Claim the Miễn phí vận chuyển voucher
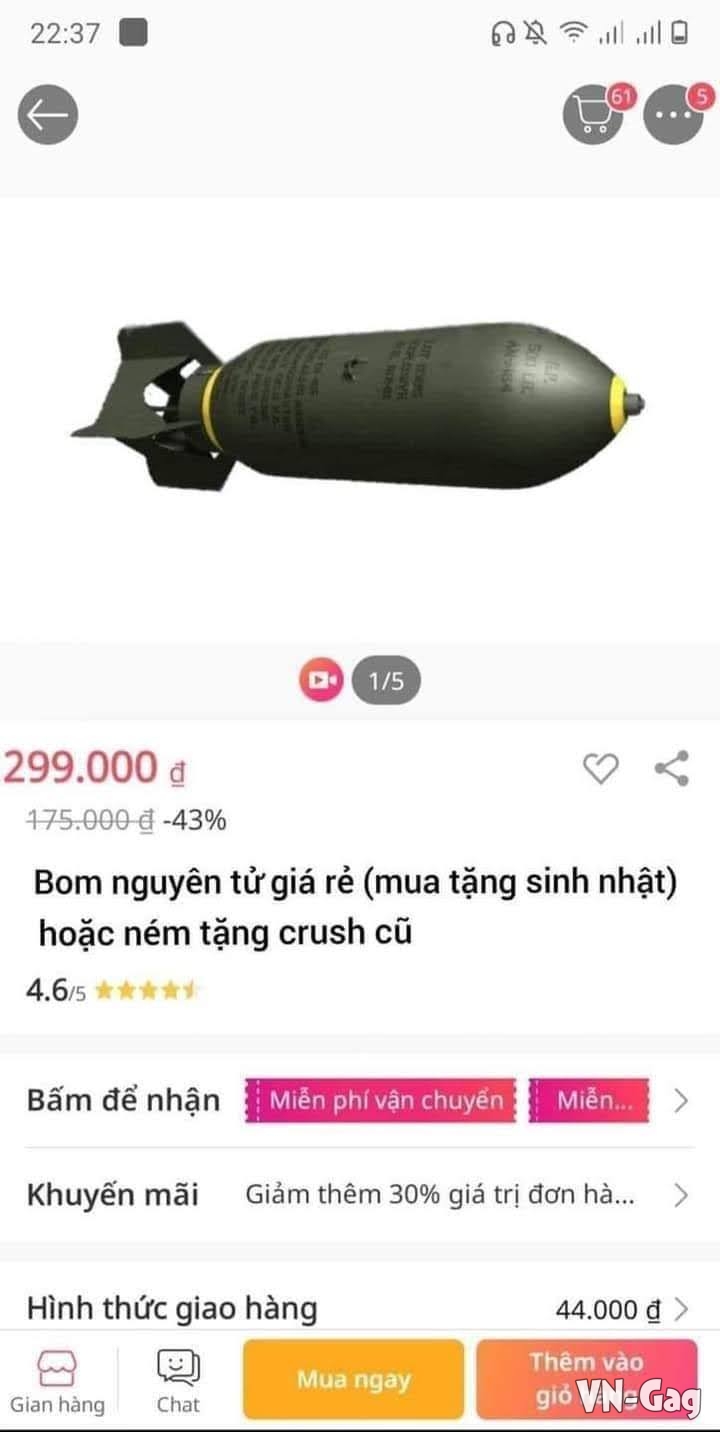720x1432 pixels. 381,1100
